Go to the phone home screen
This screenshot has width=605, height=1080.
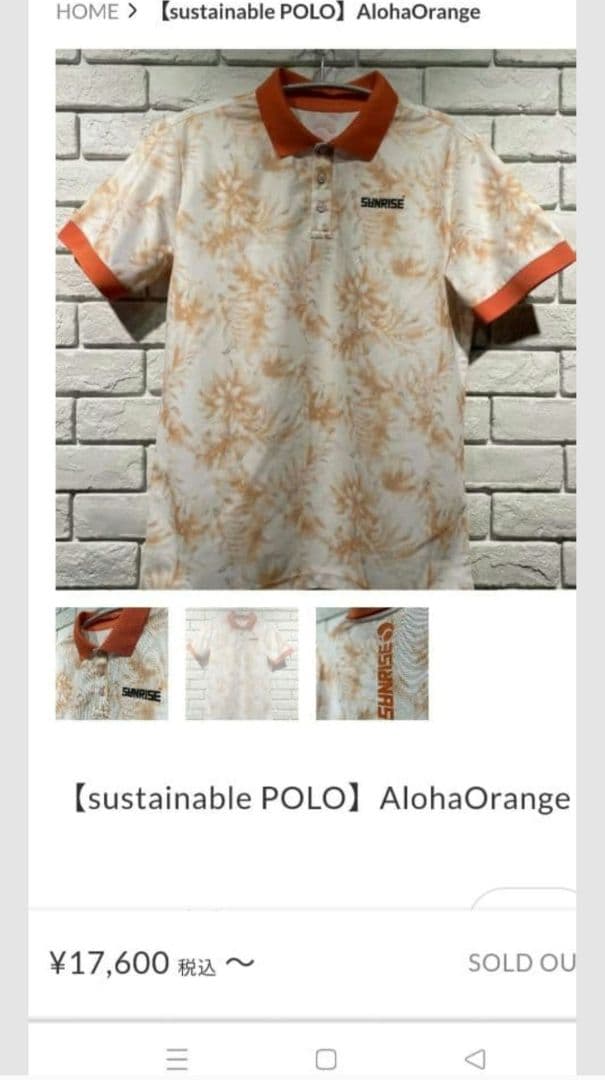point(326,1058)
